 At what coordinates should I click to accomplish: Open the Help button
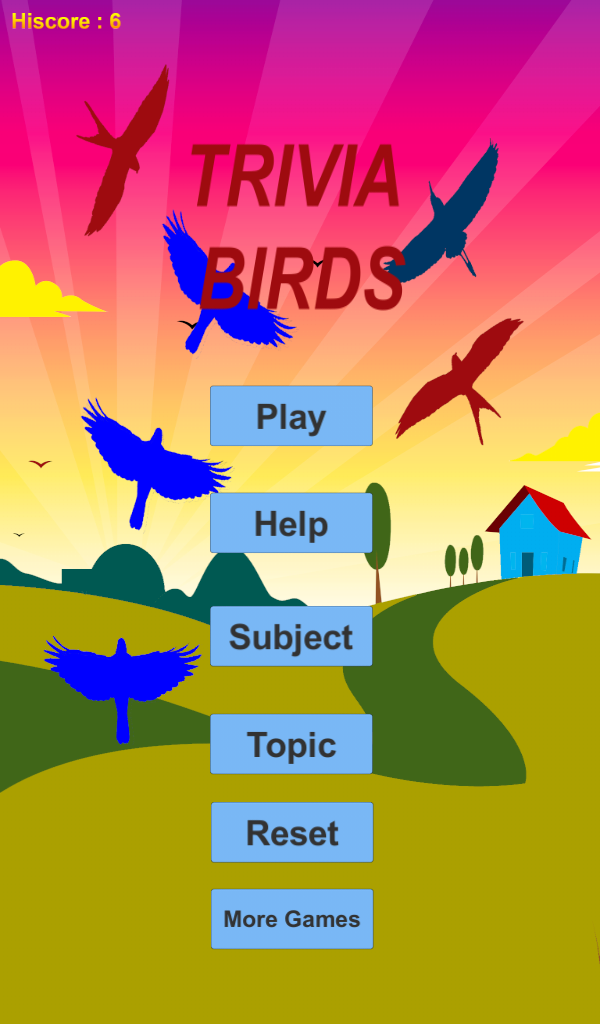click(291, 523)
